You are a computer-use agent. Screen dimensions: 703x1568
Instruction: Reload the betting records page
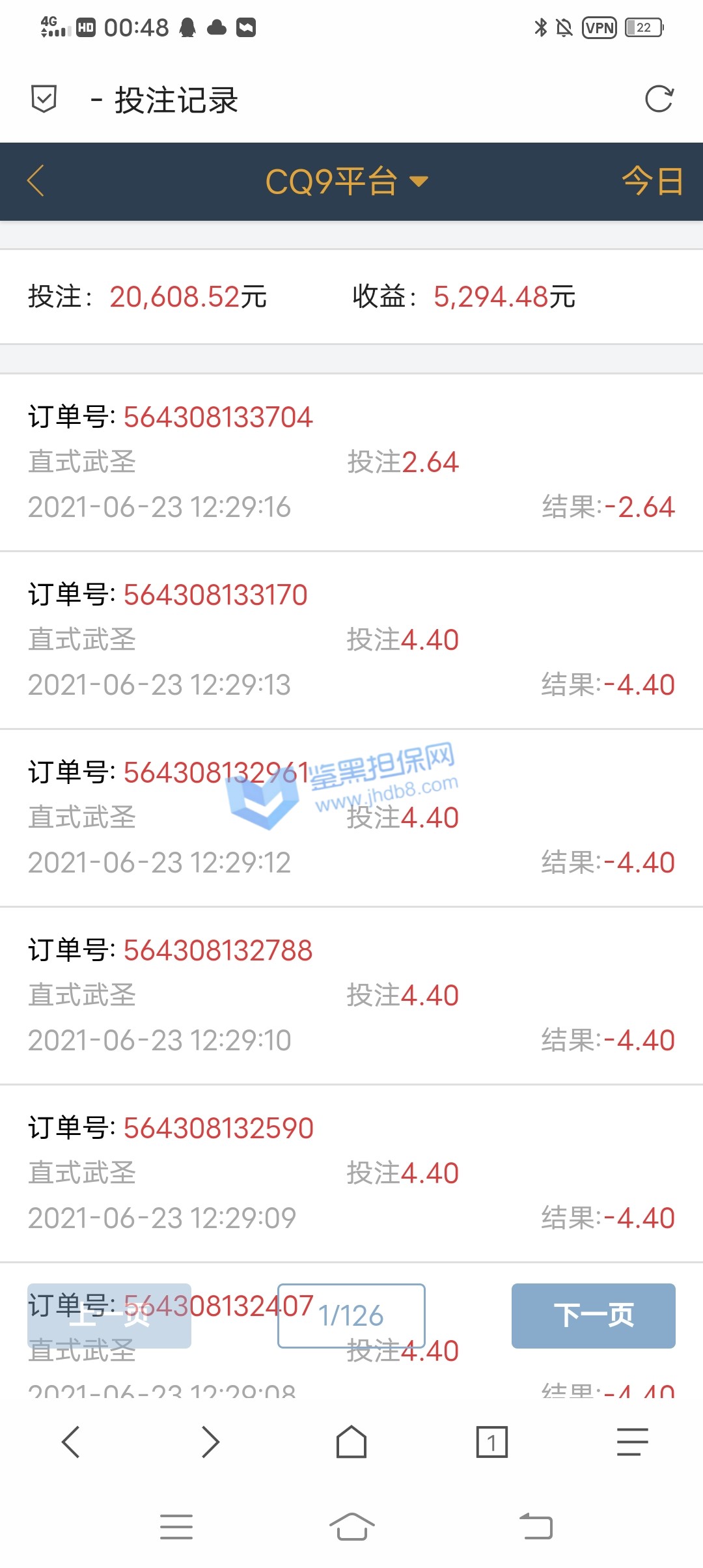(659, 100)
